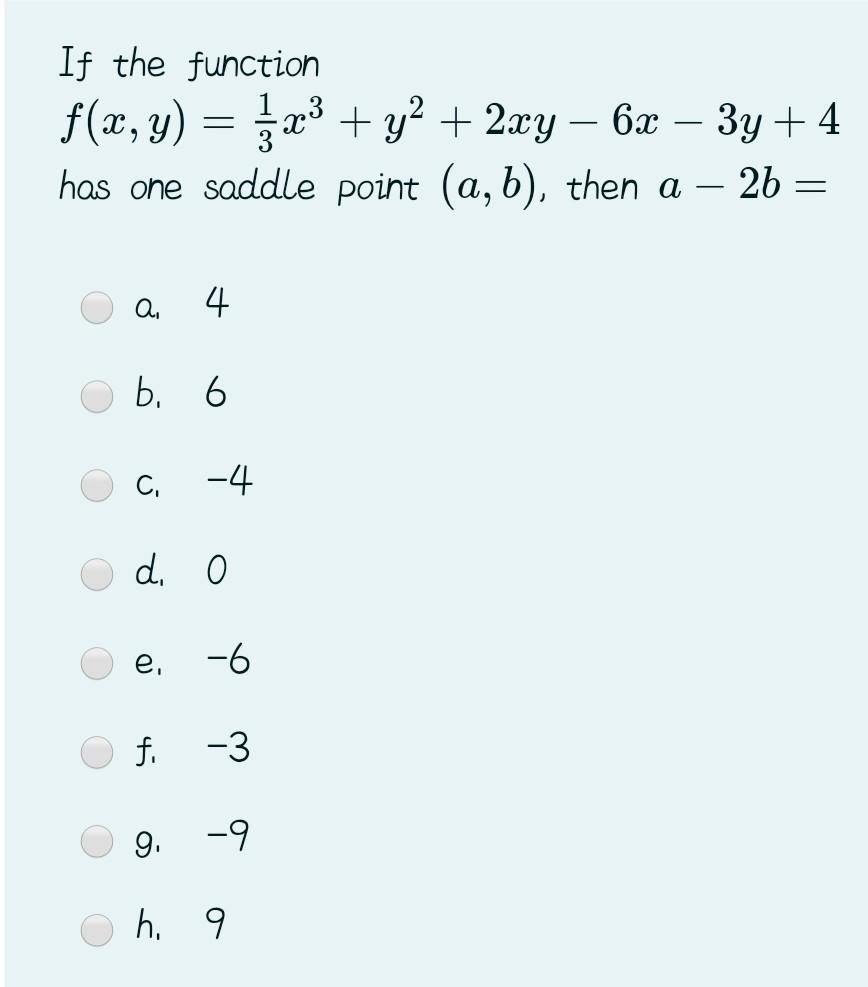Select answer option a with value 4
This screenshot has width=868, height=987.
click(x=97, y=307)
